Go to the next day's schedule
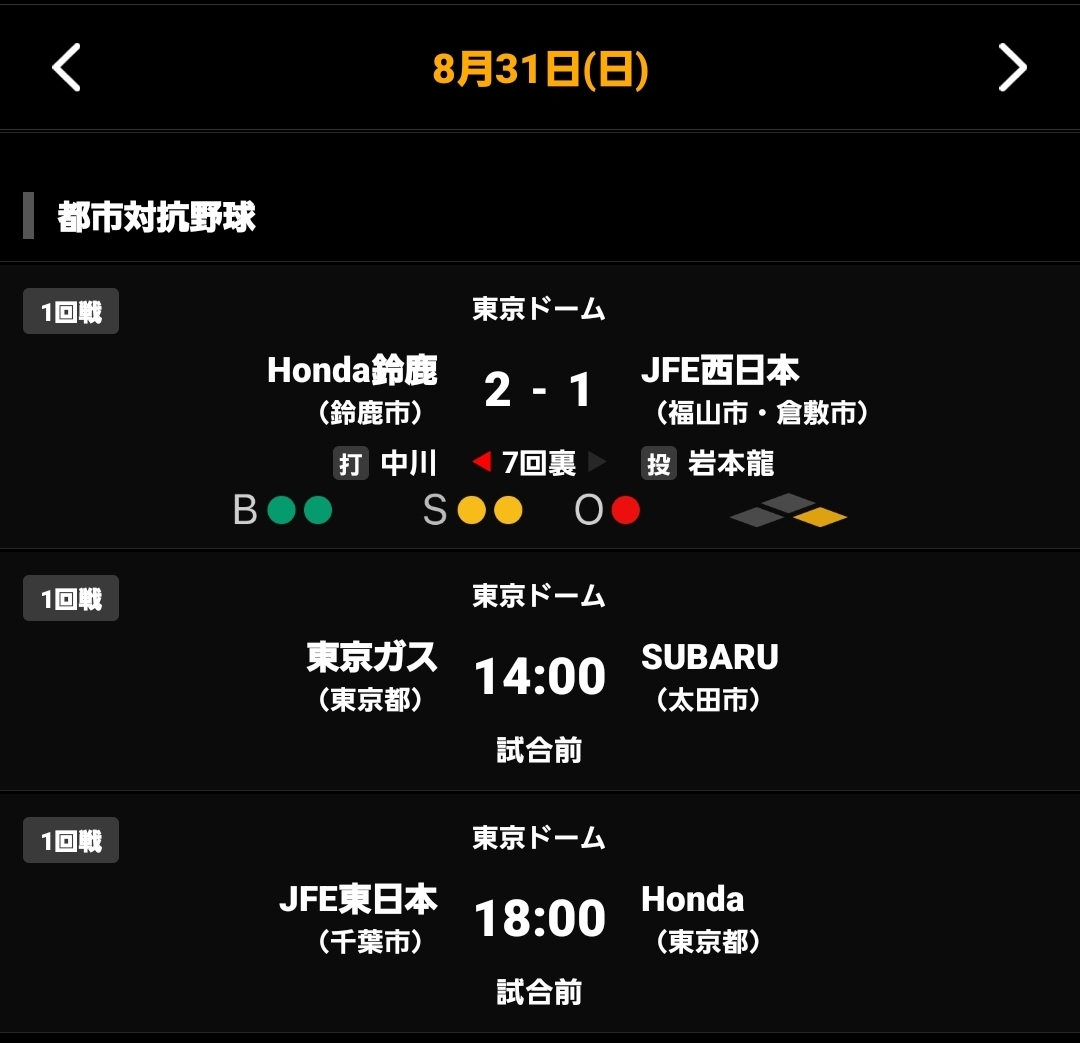Screen dimensions: 1080x1043 click(1012, 69)
